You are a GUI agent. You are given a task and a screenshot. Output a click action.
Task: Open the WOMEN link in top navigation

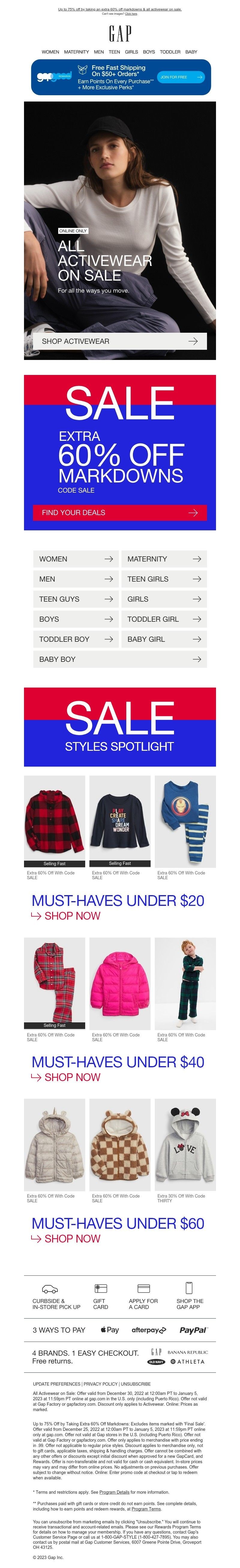point(50,52)
